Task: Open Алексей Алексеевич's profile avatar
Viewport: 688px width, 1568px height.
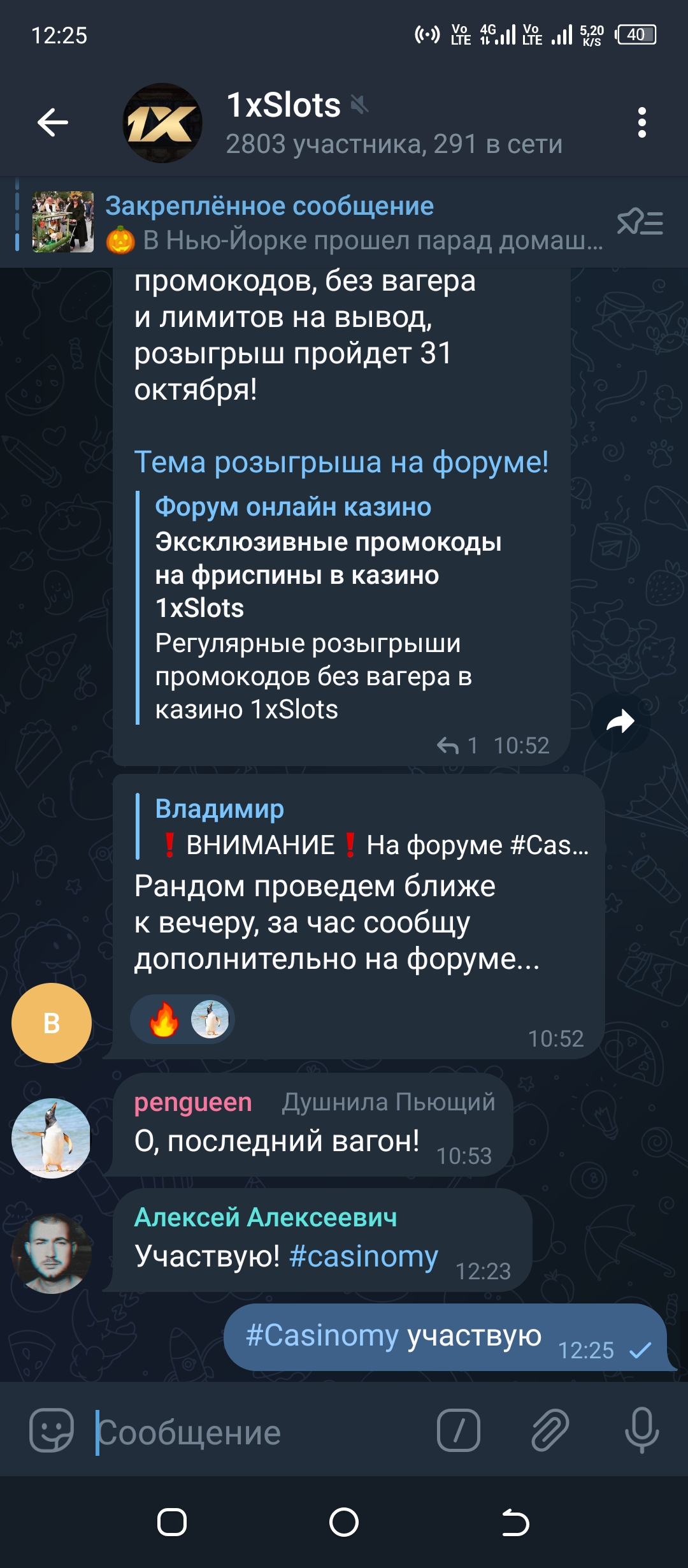Action: coord(52,1253)
